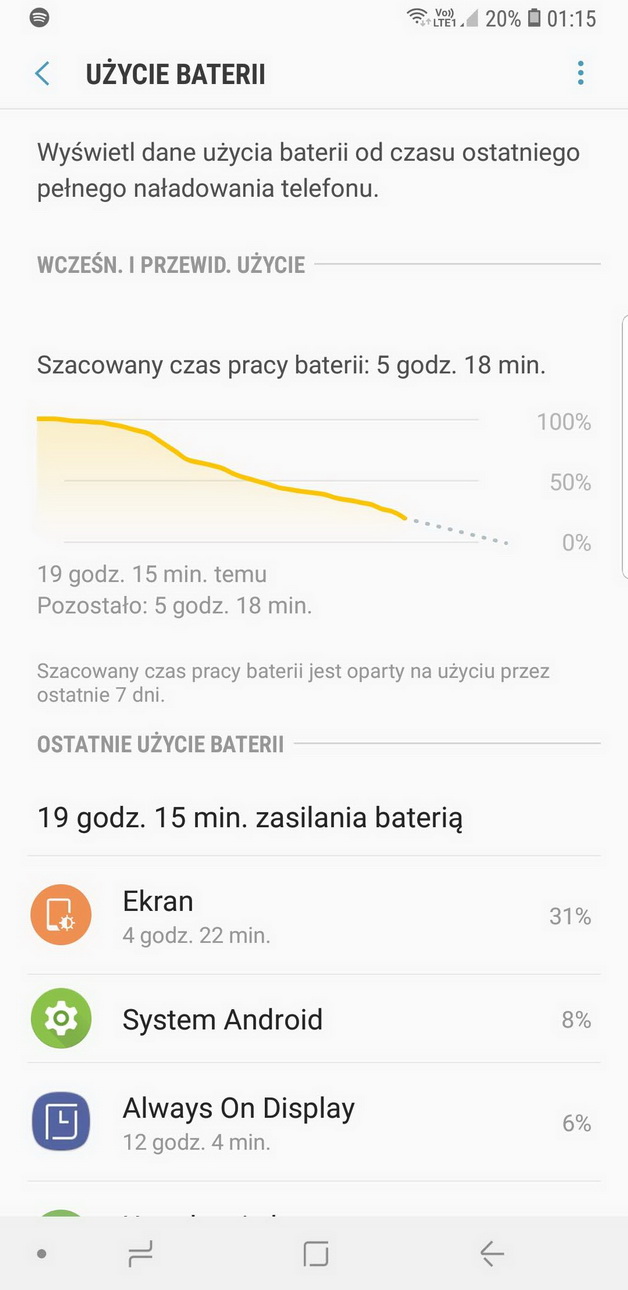The image size is (628, 1290).
Task: Open recent apps from navigation bar
Action: click(140, 1253)
